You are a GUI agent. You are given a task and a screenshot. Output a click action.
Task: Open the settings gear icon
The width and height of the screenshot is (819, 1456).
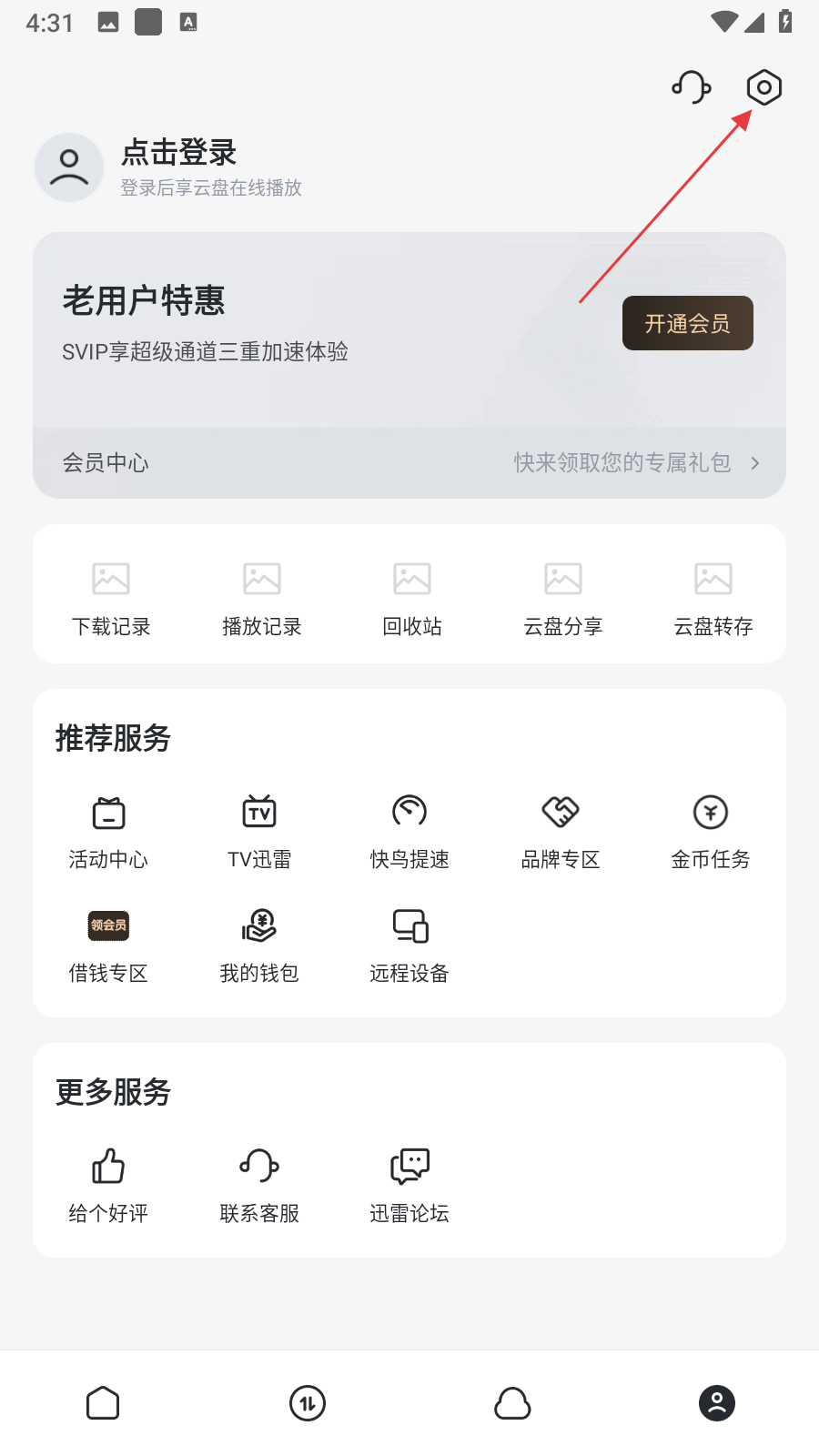coord(763,87)
